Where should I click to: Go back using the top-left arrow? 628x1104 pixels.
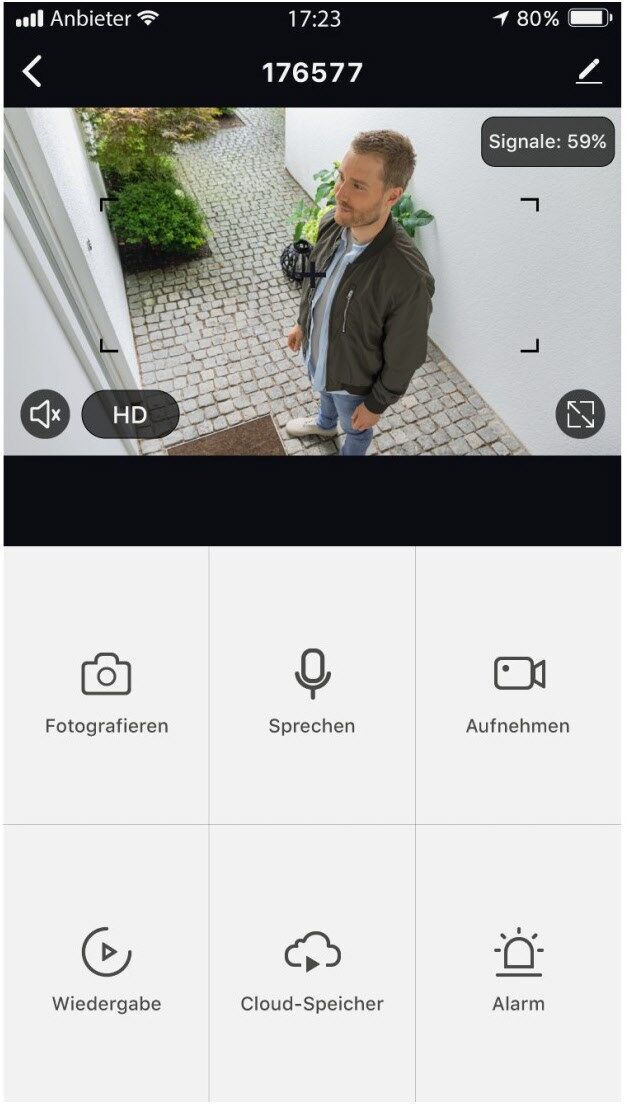33,72
